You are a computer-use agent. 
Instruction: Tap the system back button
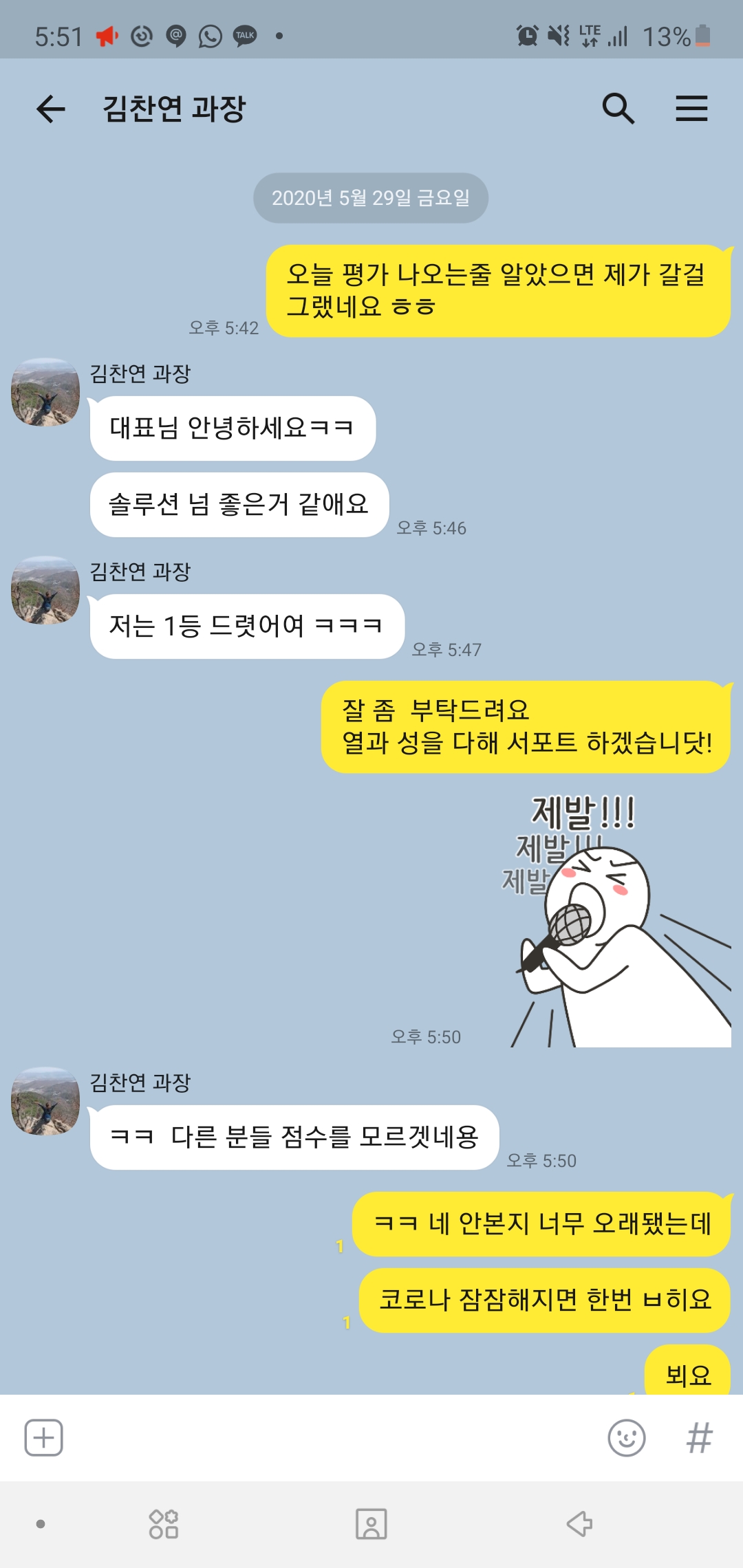[x=579, y=1523]
